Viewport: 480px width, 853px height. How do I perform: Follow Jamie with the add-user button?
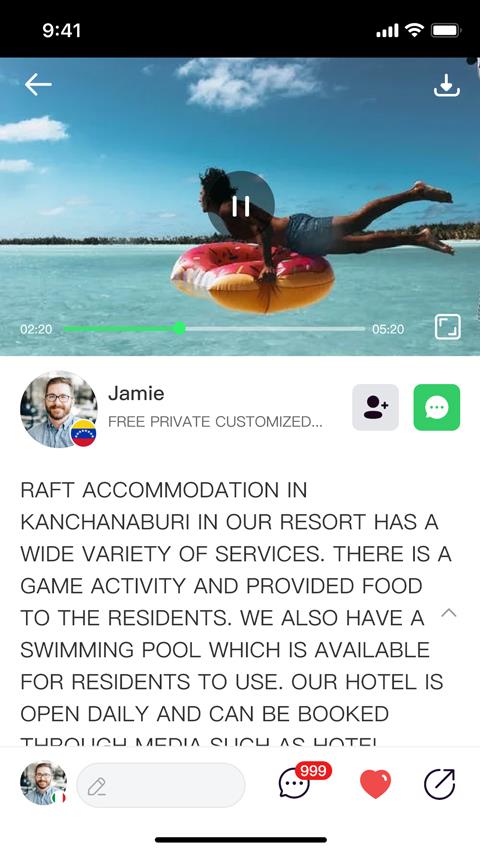pos(376,407)
